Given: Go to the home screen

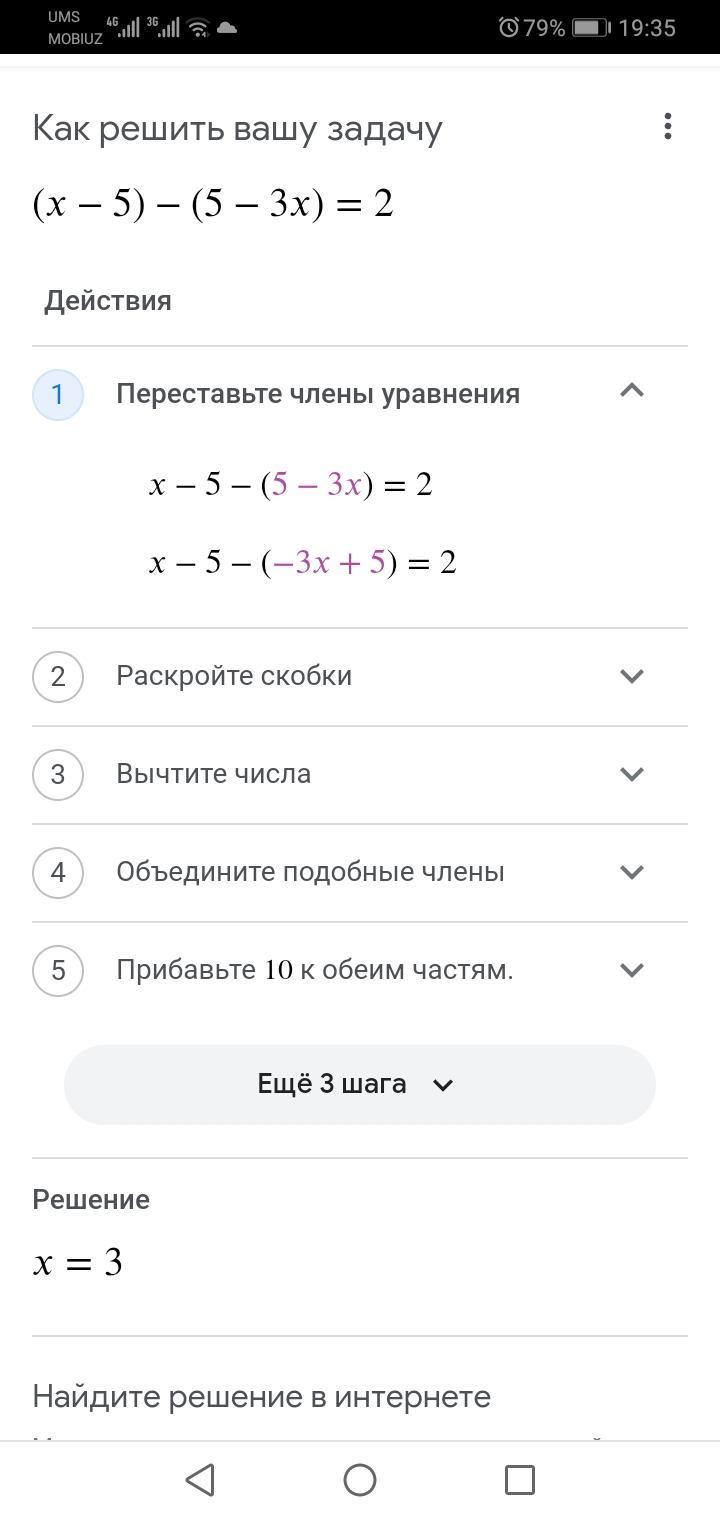Looking at the screenshot, I should click(360, 1479).
